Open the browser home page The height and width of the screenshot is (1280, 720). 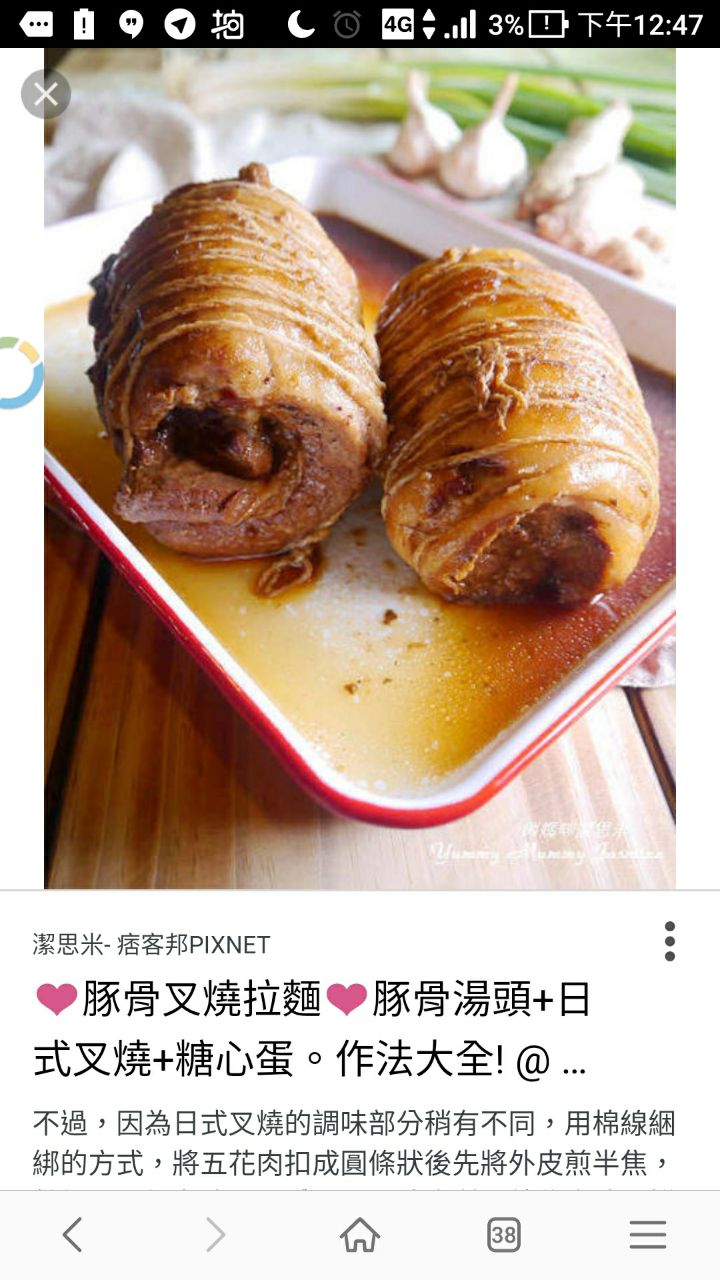coord(360,1235)
